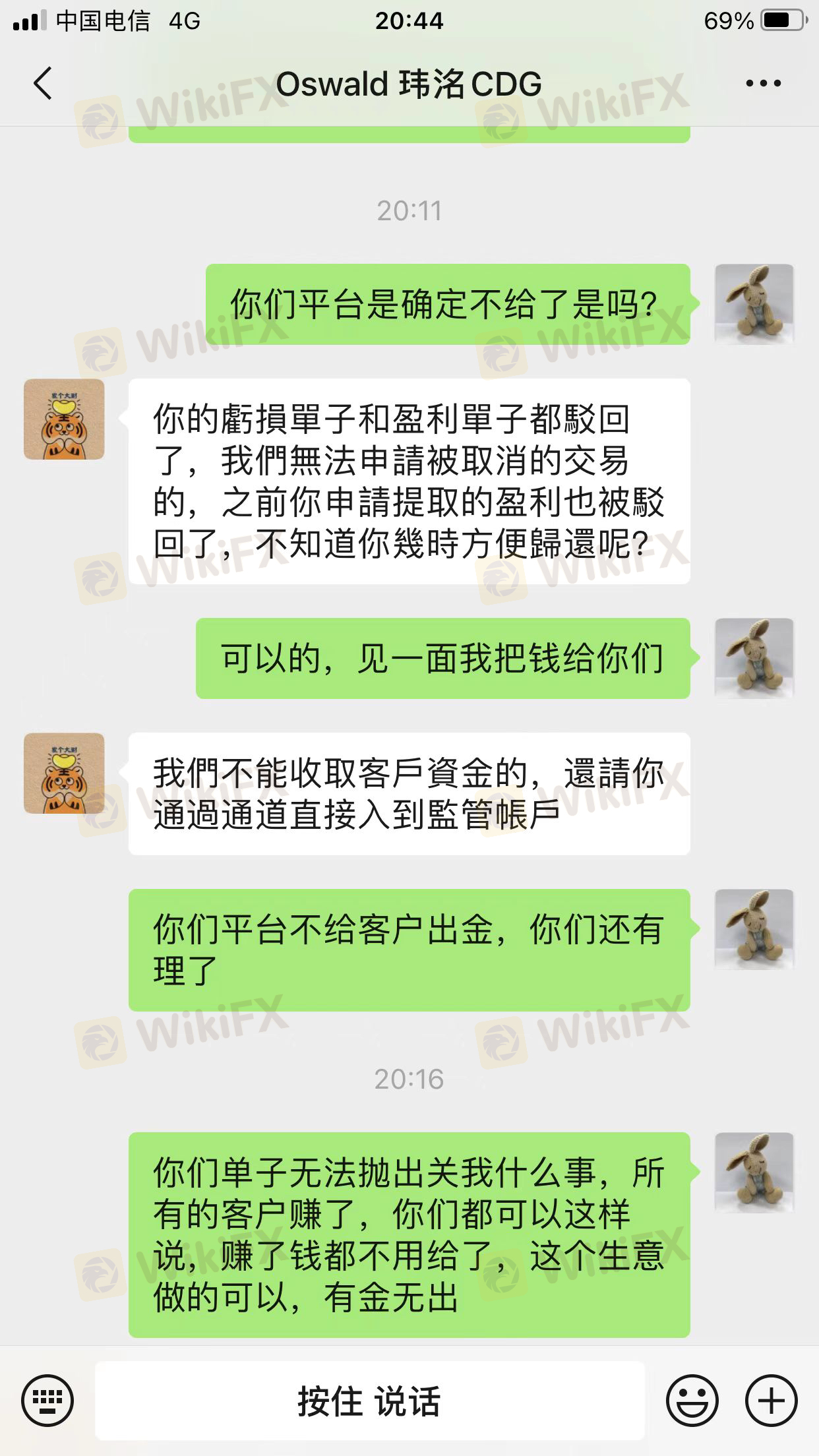The height and width of the screenshot is (1456, 819).
Task: Switch from voice to keyboard input
Action: click(x=47, y=1401)
